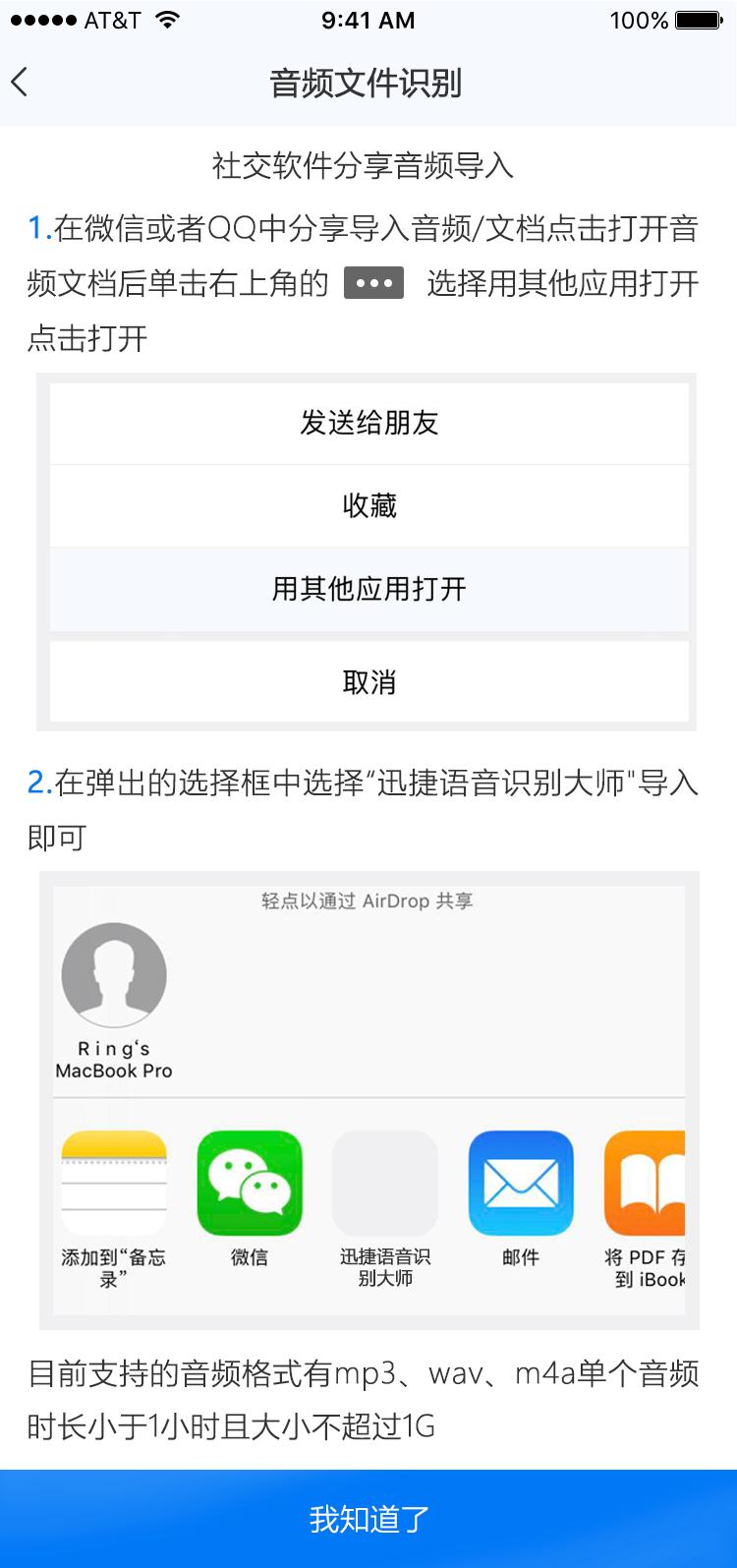Select the 迅捷语音识别大师 app icon

coord(385,1183)
